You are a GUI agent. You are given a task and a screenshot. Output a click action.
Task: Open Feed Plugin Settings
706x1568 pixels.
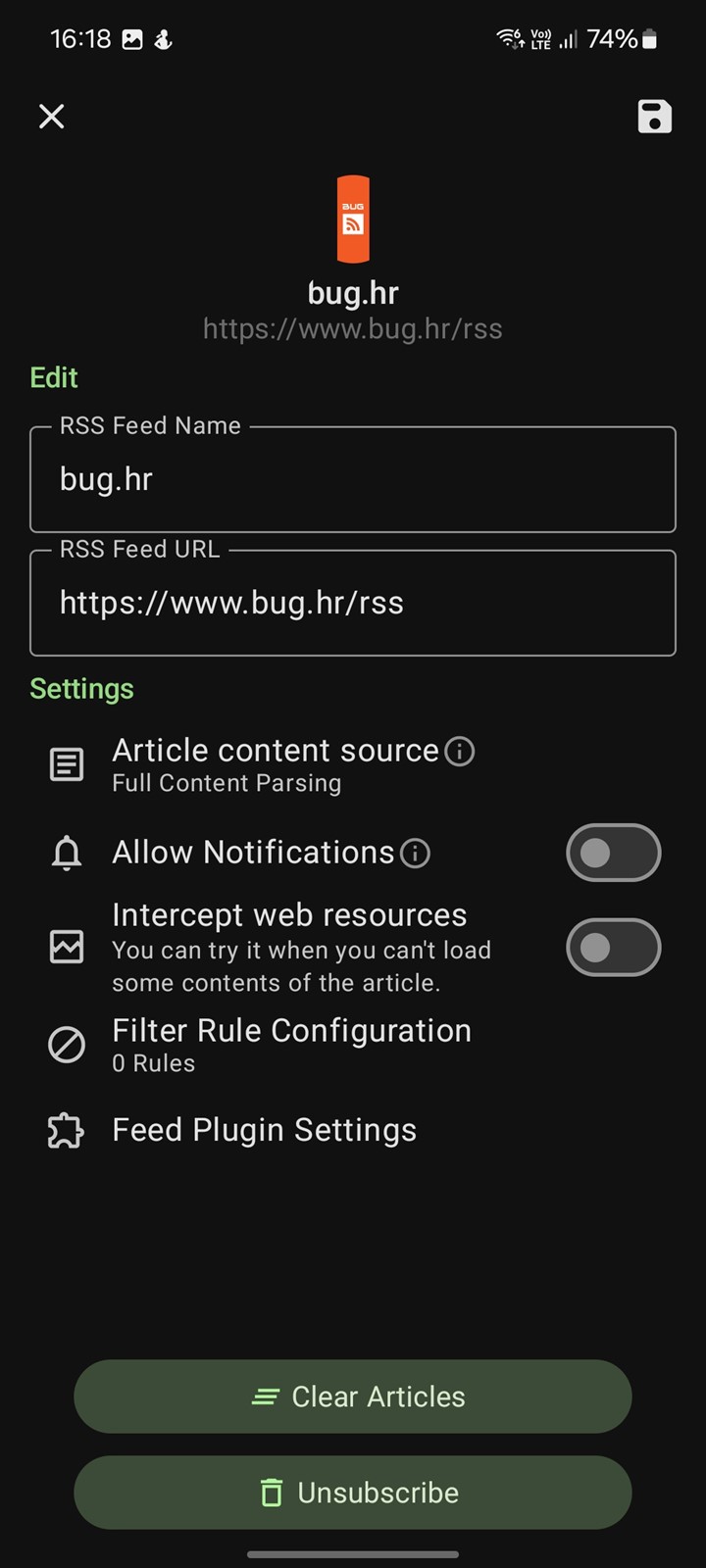click(x=264, y=1131)
